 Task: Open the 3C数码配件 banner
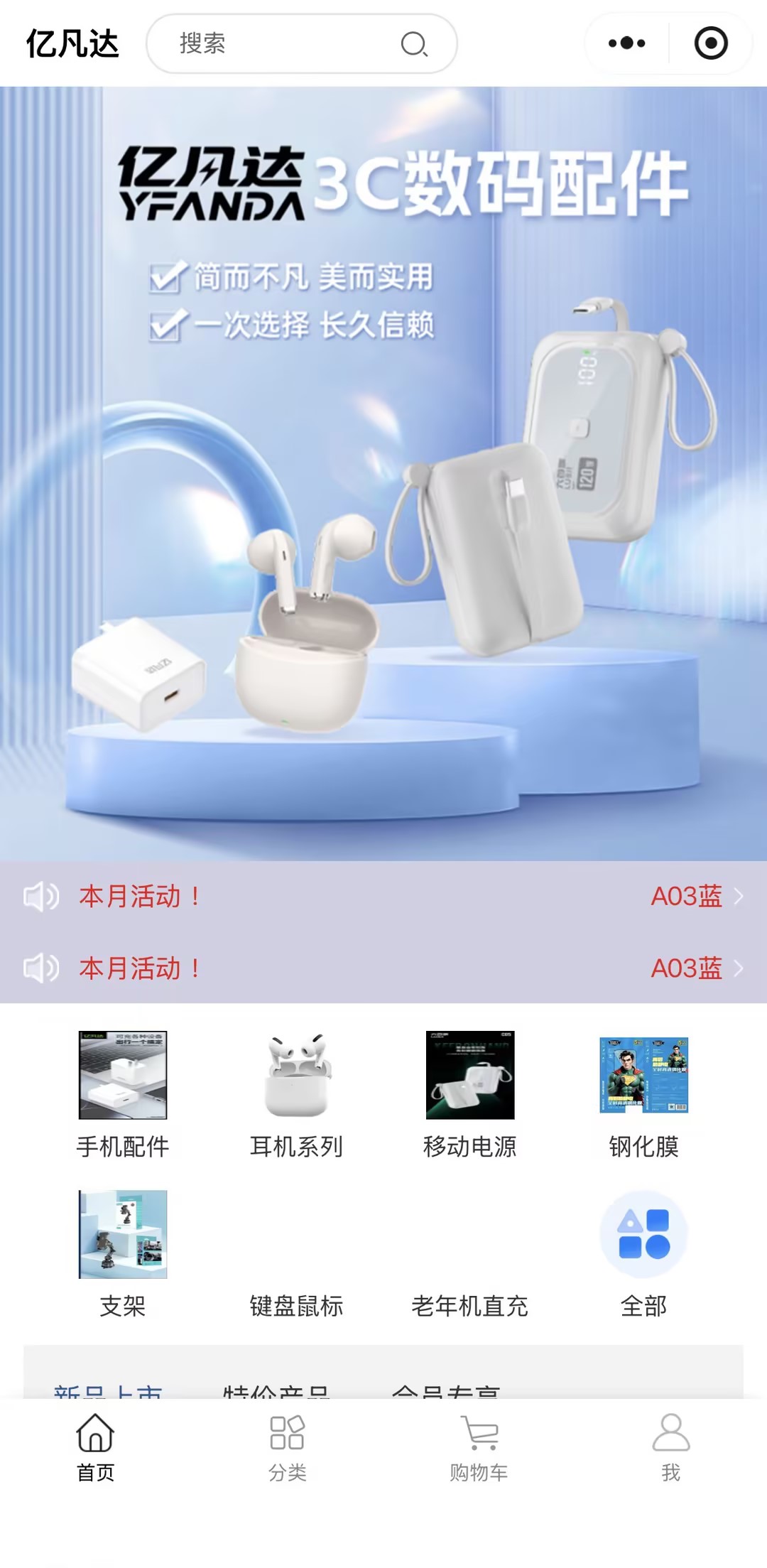[383, 473]
